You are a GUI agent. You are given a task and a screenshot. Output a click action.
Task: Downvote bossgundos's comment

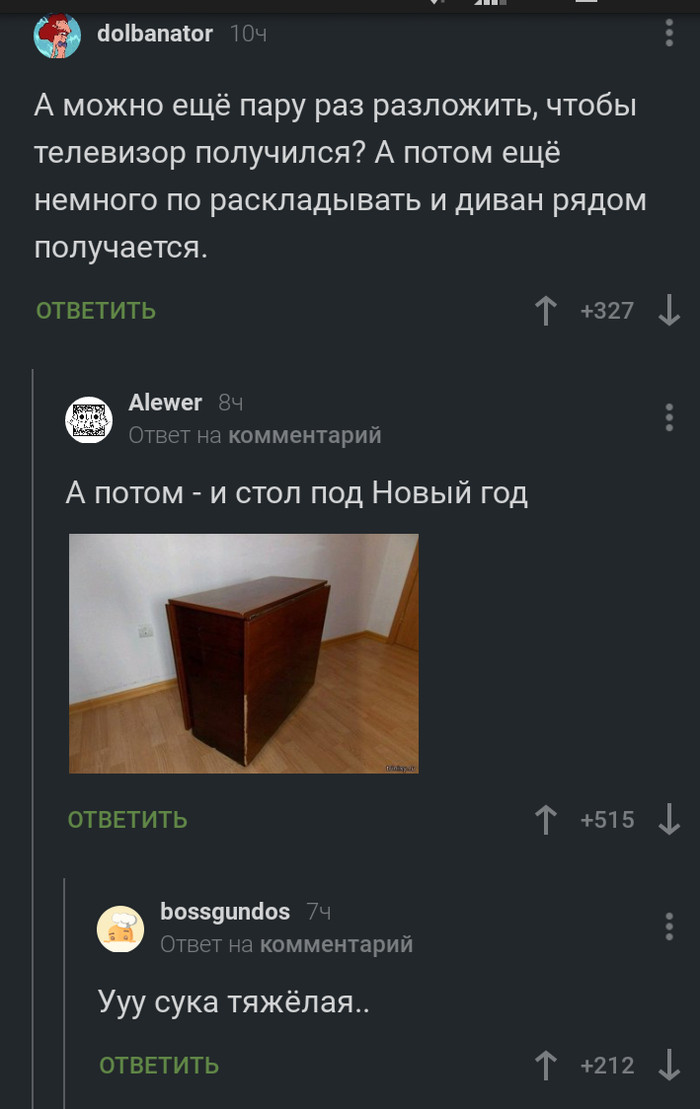coord(669,1066)
